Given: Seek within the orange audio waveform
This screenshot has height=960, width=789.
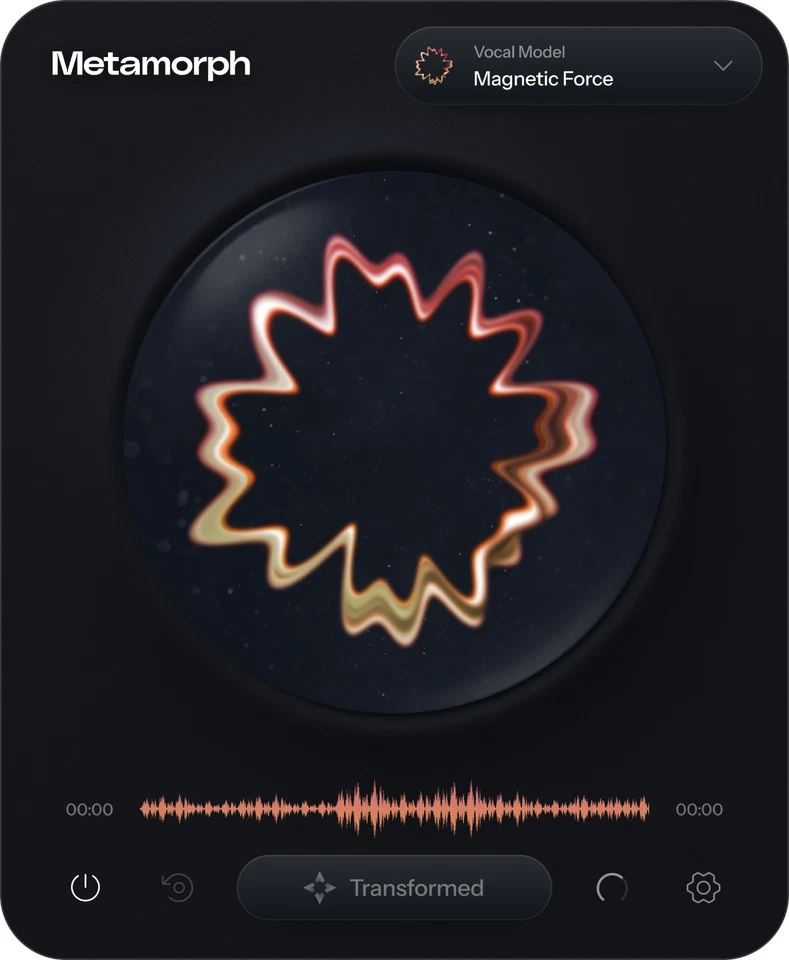Looking at the screenshot, I should pos(394,809).
